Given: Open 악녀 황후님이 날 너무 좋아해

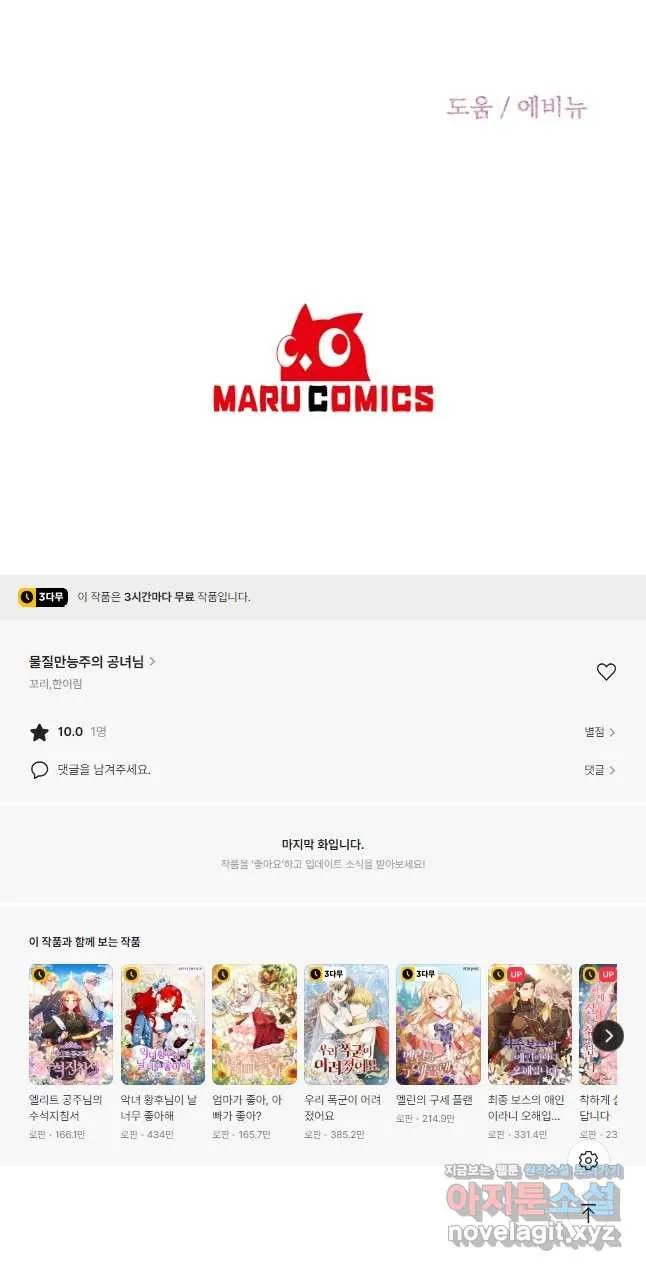Looking at the screenshot, I should click(163, 1024).
